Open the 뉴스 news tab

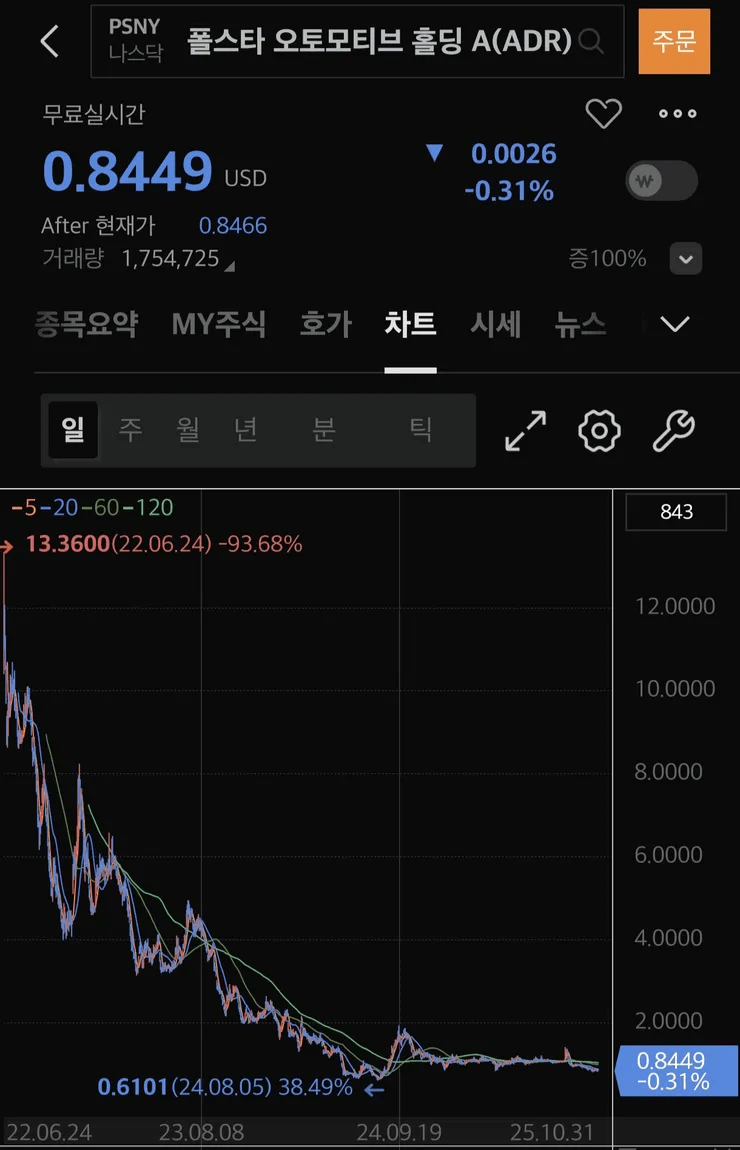click(580, 324)
